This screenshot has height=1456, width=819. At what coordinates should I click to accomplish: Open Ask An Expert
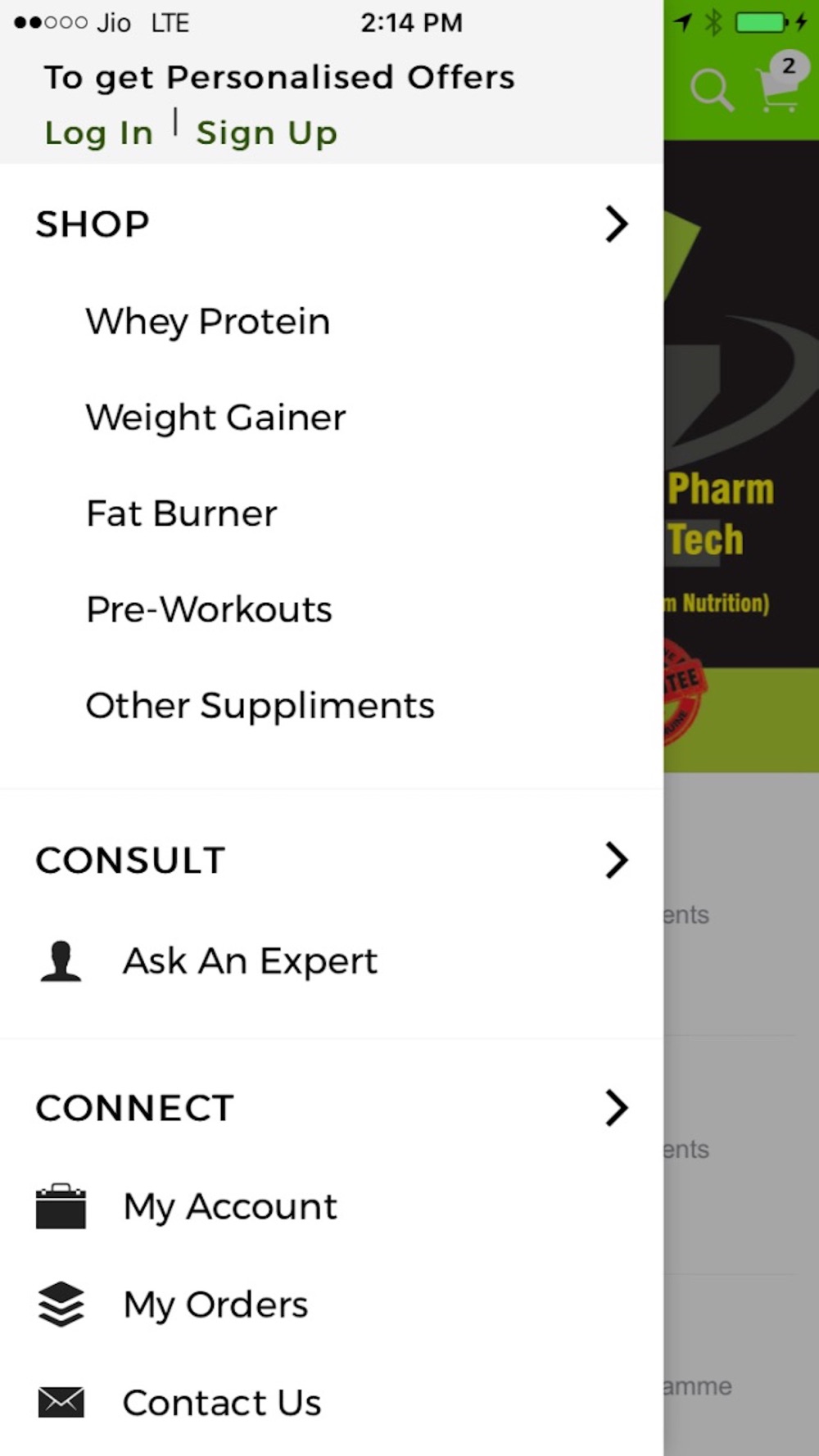point(250,961)
